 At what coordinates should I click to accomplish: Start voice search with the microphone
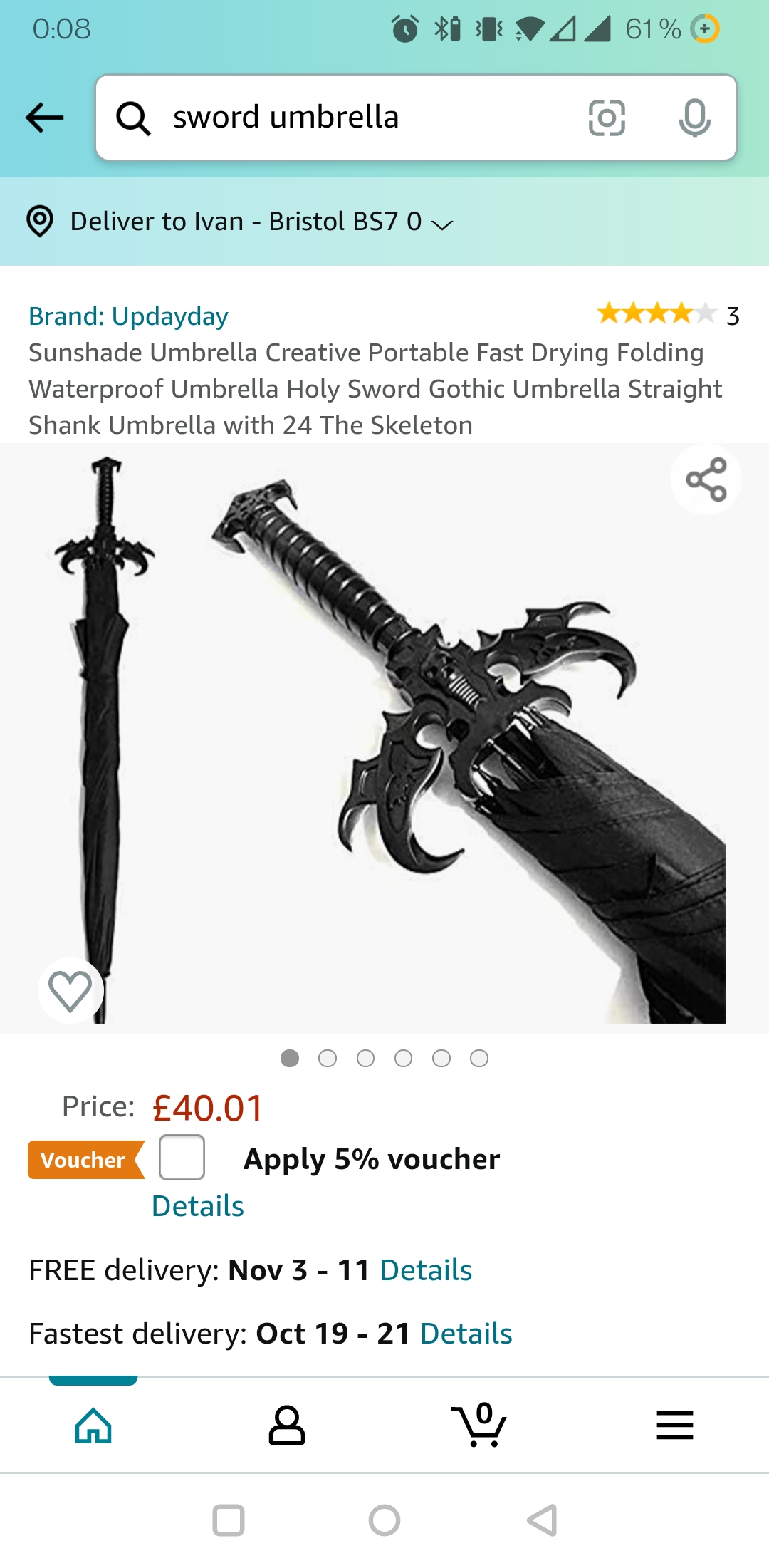pyautogui.click(x=694, y=118)
